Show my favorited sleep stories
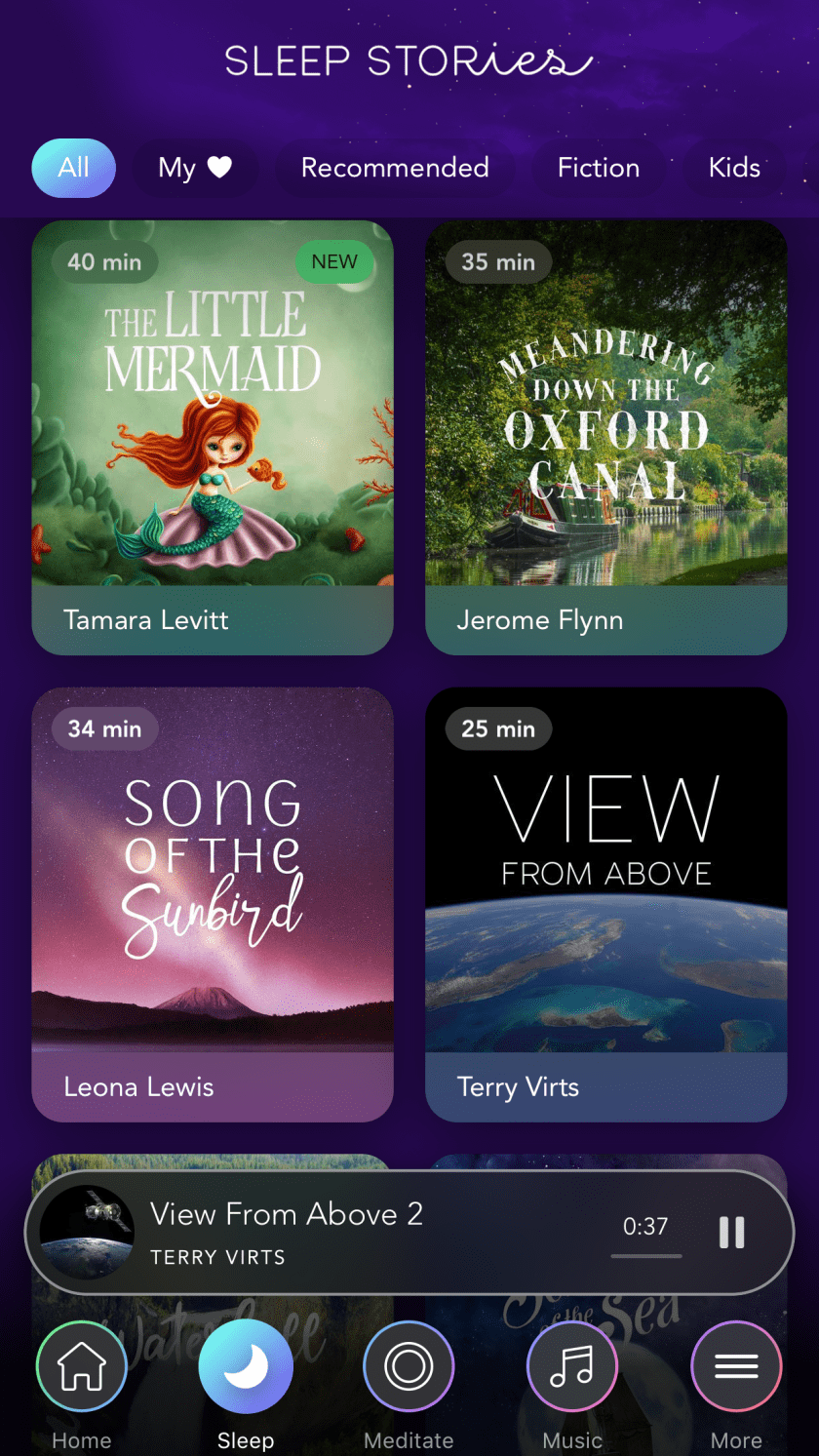 coord(195,168)
